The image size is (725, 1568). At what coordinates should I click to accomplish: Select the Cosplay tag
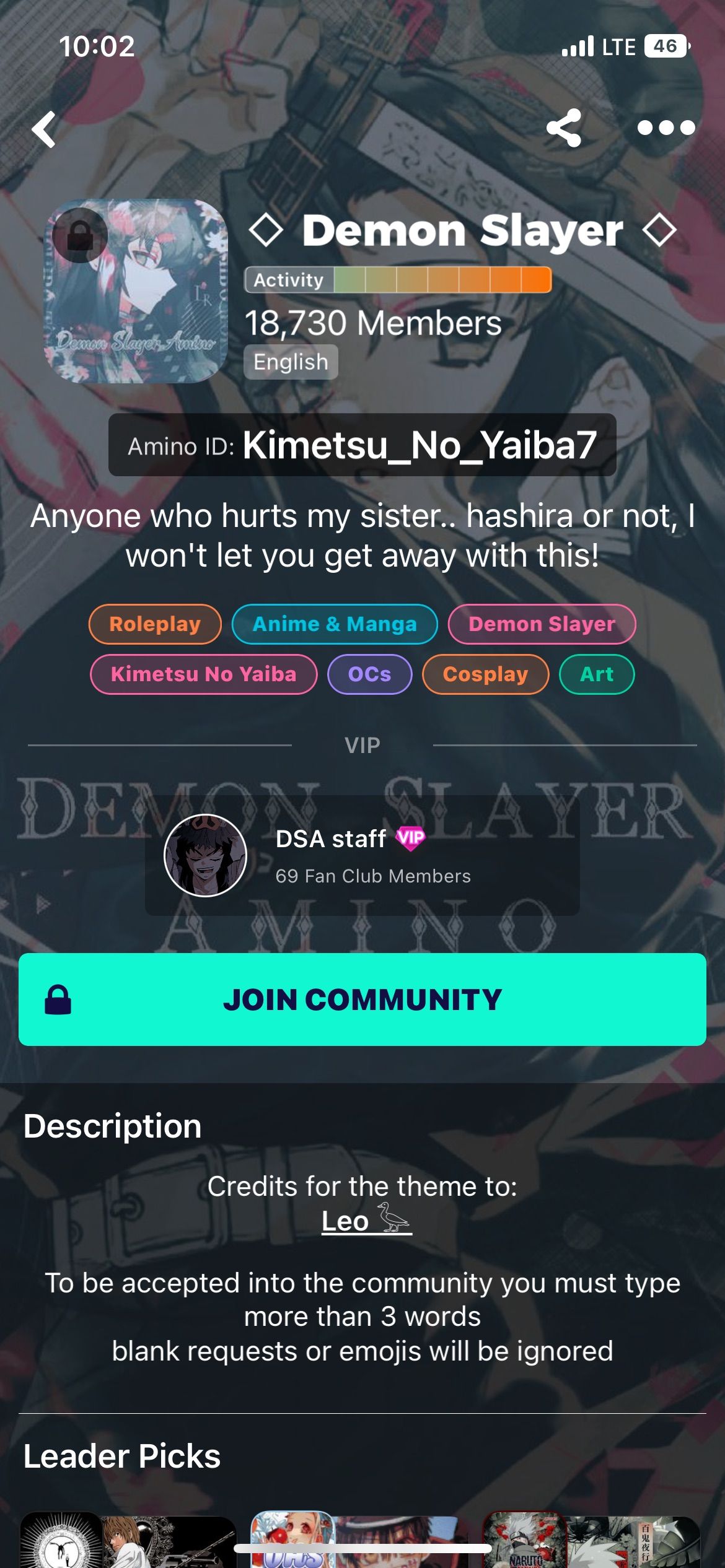485,674
